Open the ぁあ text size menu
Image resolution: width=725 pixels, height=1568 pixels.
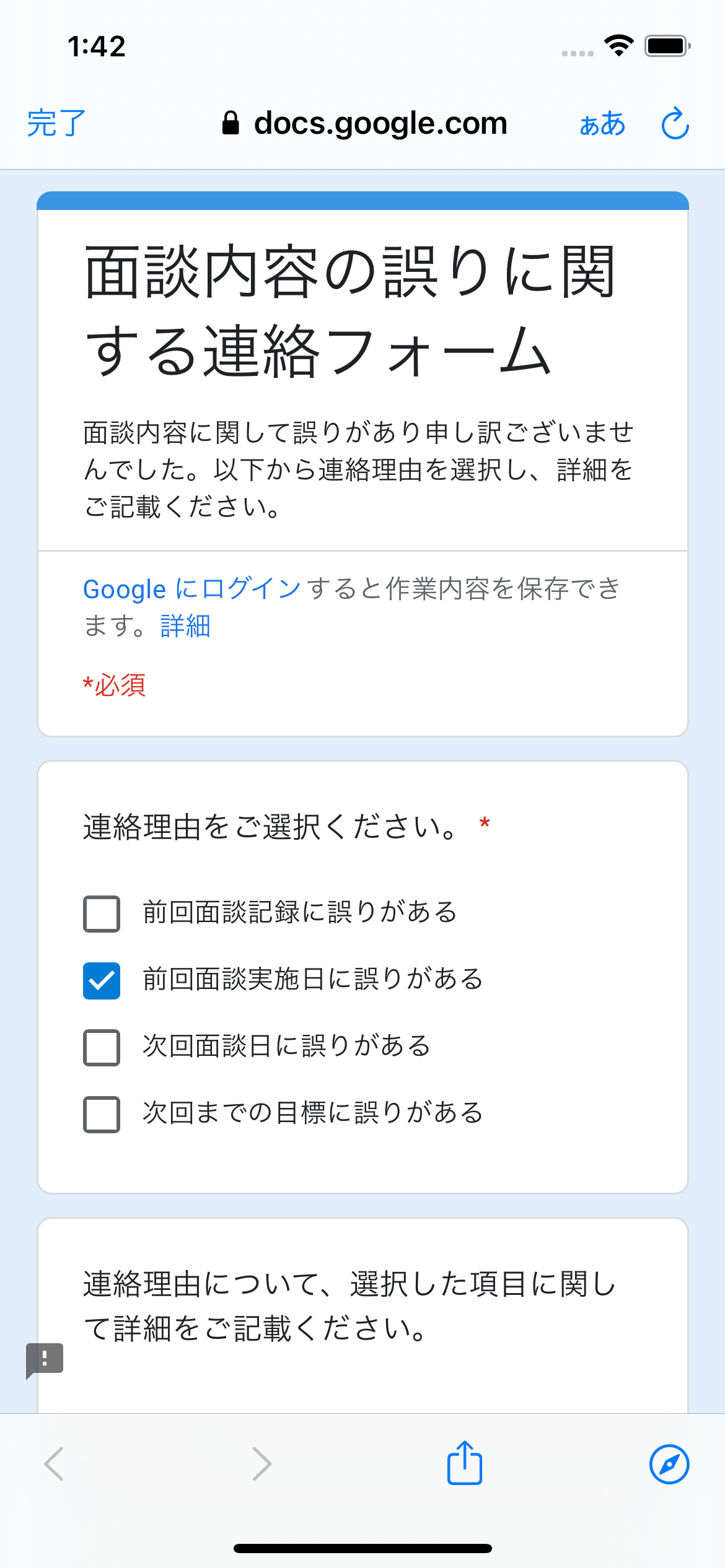coord(602,124)
